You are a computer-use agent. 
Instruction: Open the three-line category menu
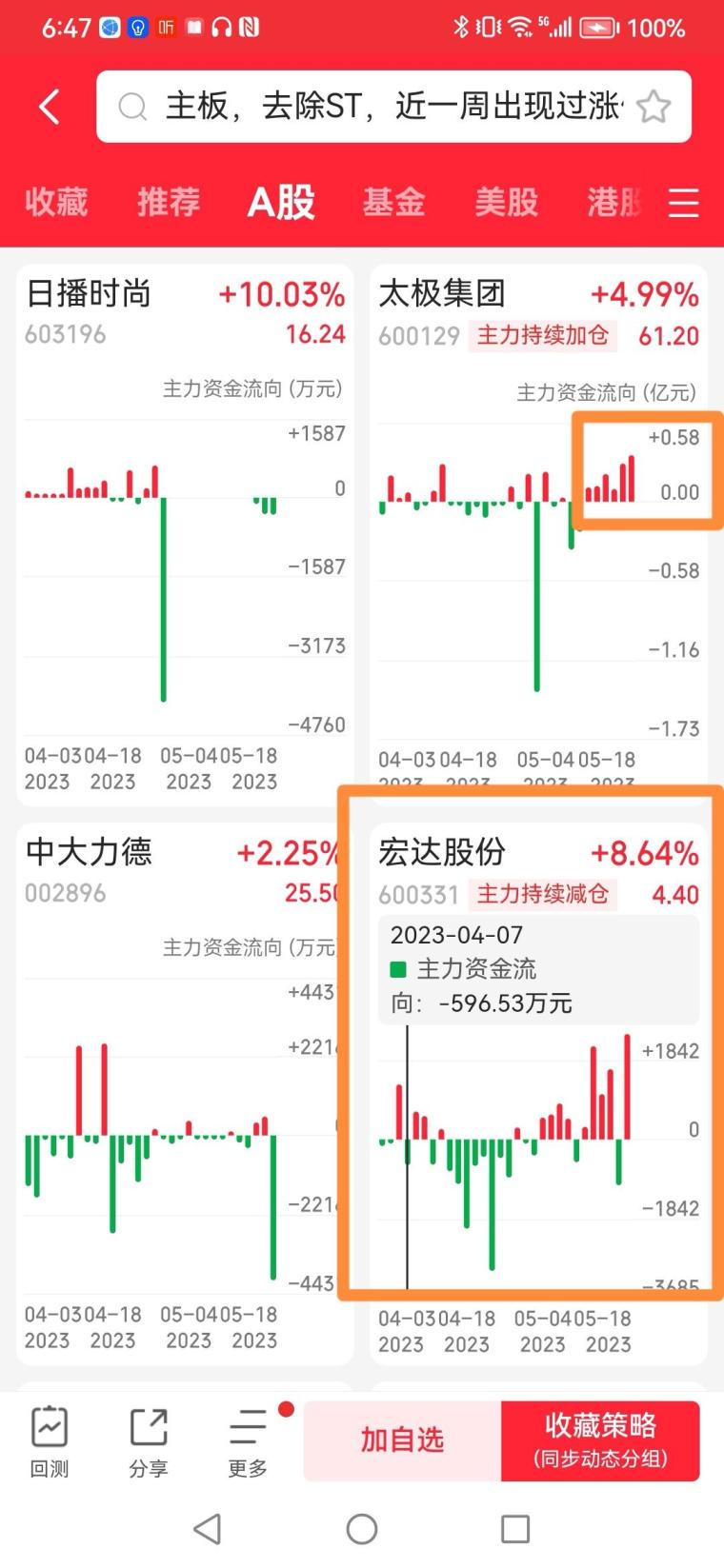point(683,203)
